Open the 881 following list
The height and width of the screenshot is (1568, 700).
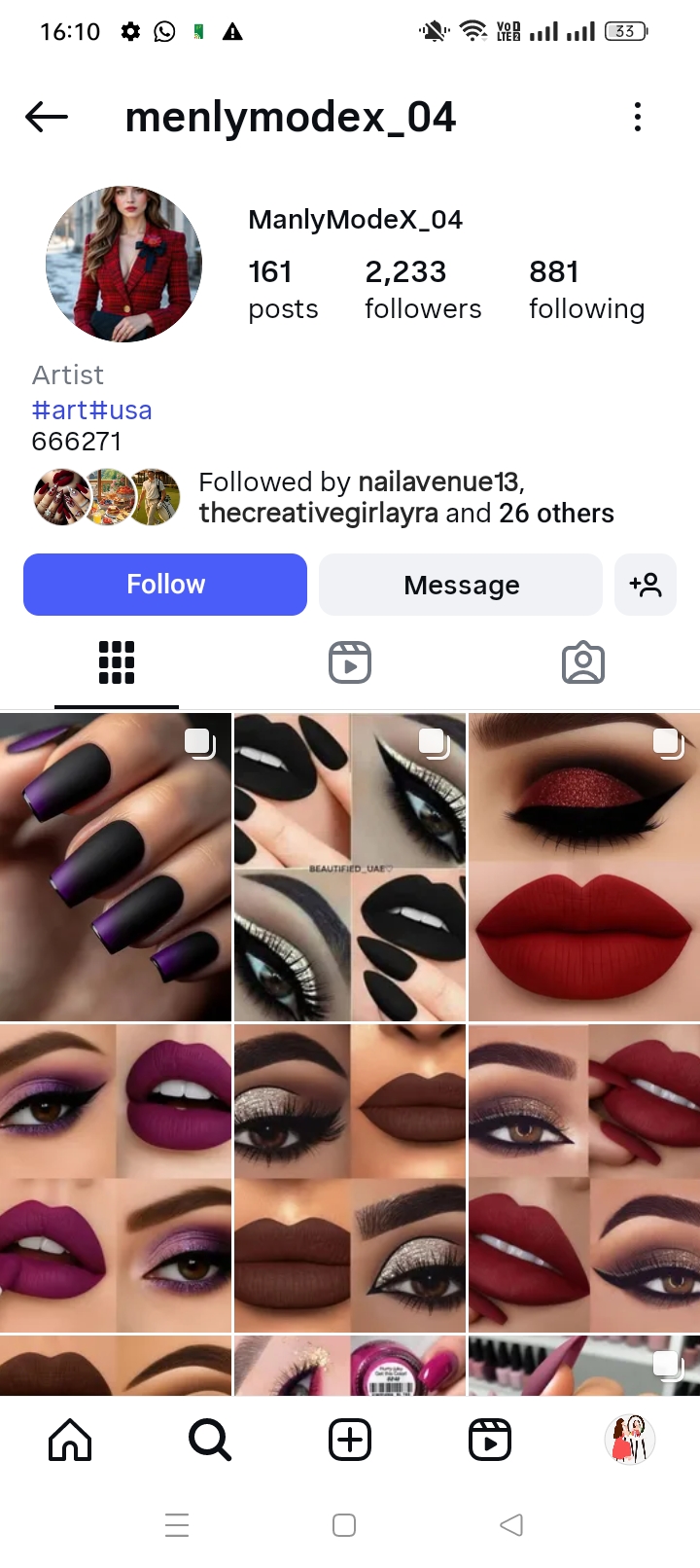click(586, 289)
